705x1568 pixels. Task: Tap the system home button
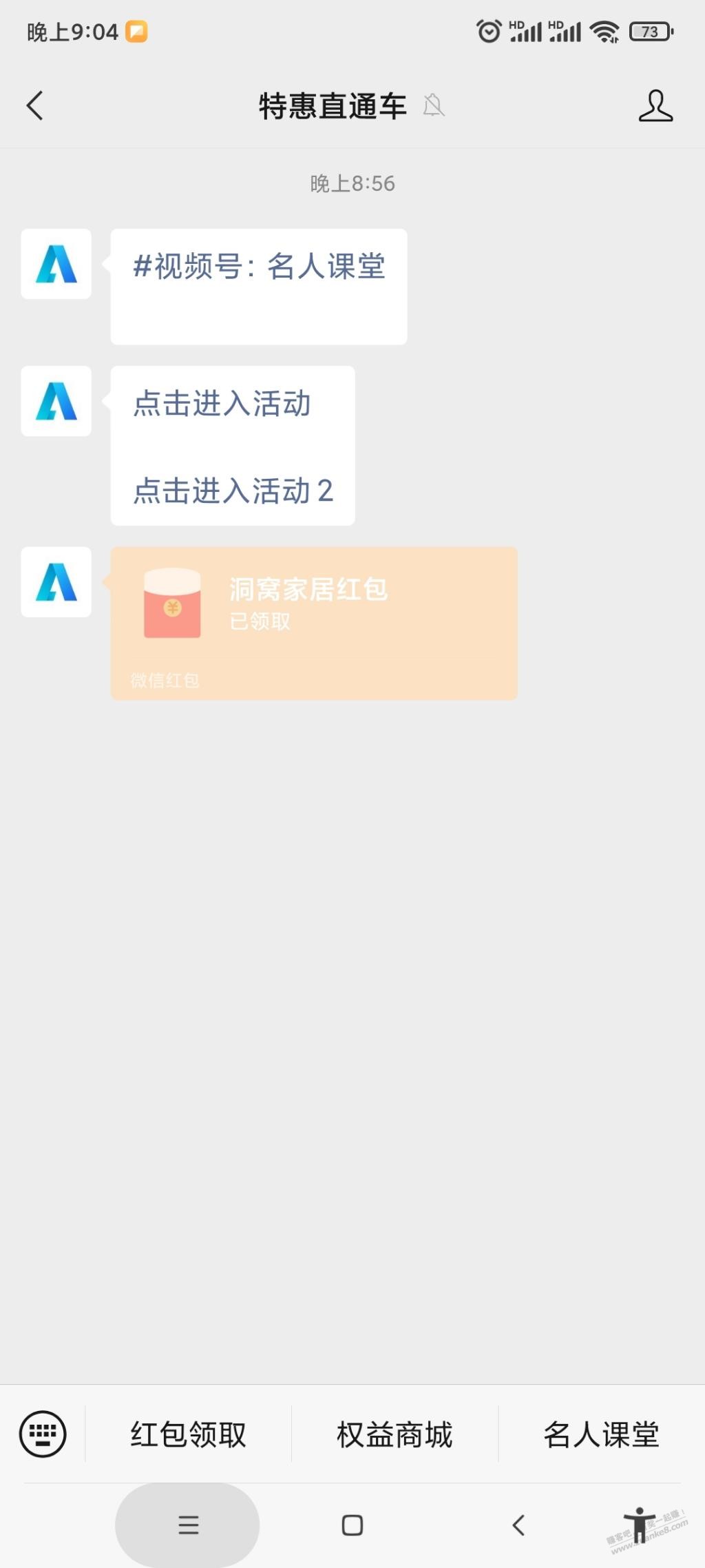(x=352, y=1525)
